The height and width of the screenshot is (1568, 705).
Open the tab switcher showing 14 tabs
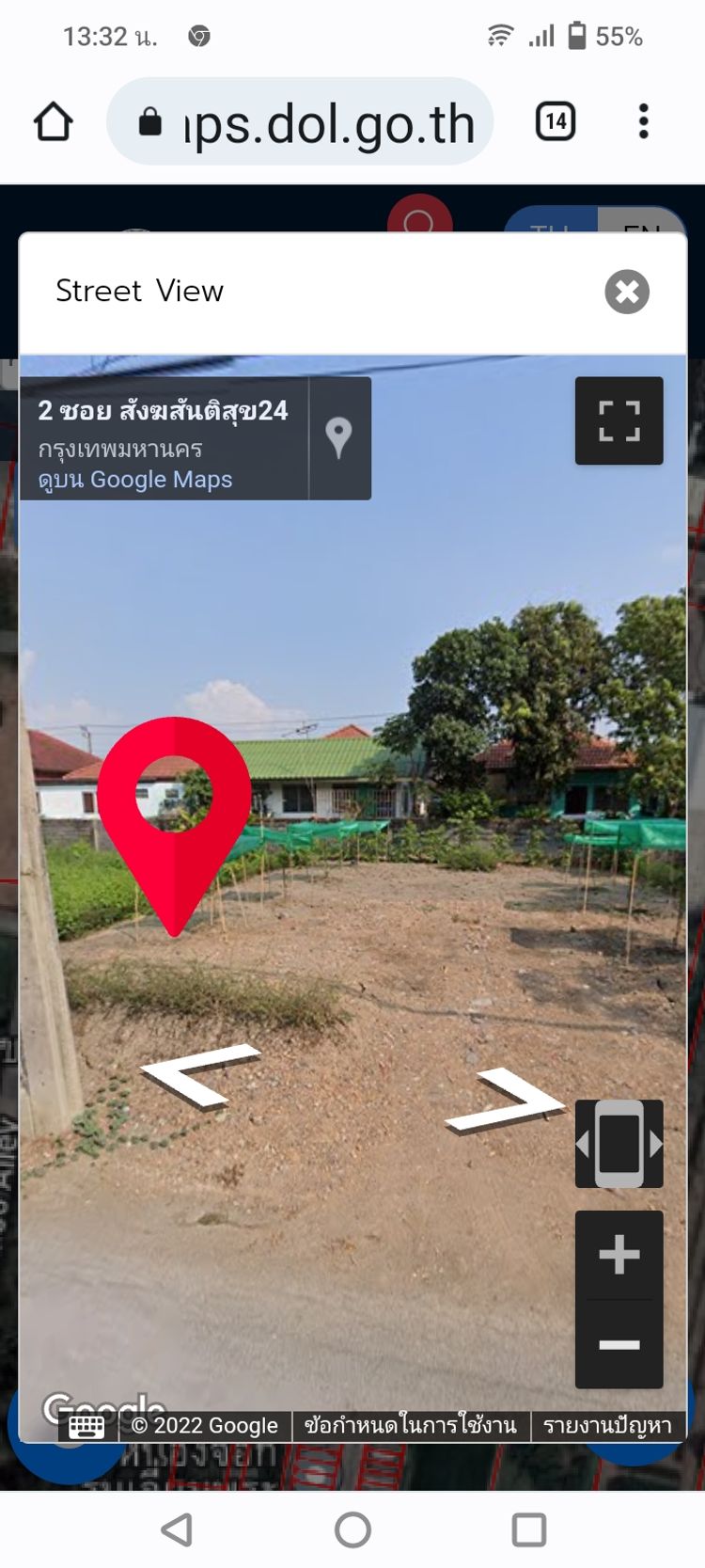coord(556,121)
